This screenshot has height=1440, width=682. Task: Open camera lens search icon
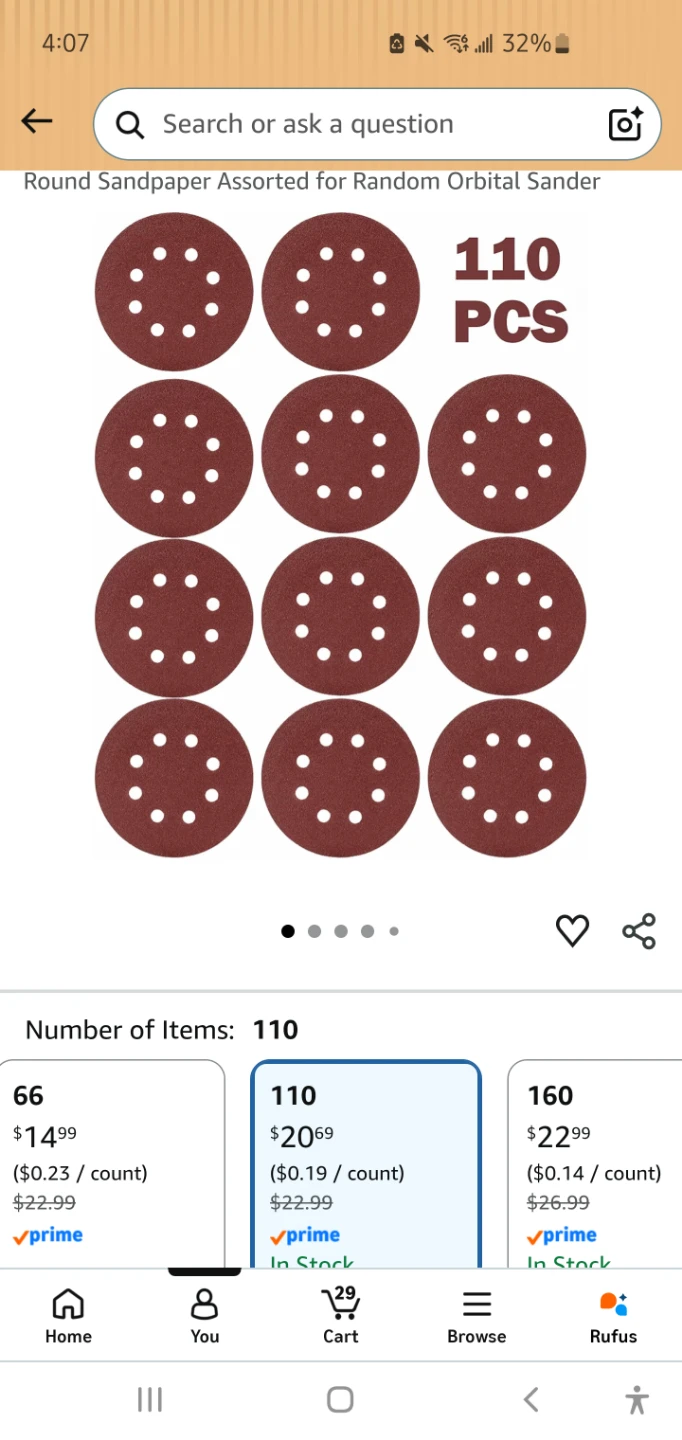point(626,124)
